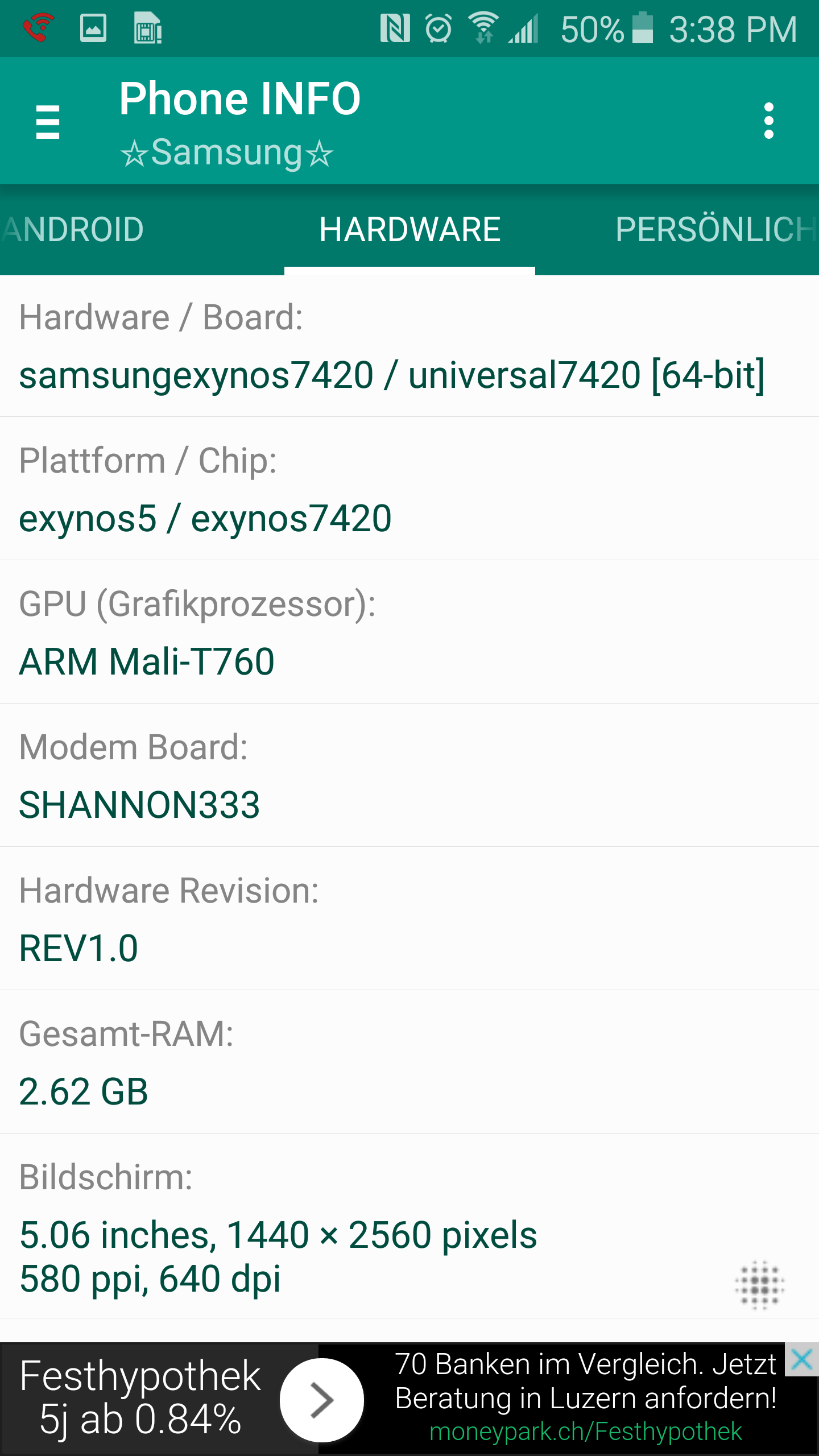Tap the arrow button on Festhypothek ad
819x1456 pixels.
point(322,1400)
